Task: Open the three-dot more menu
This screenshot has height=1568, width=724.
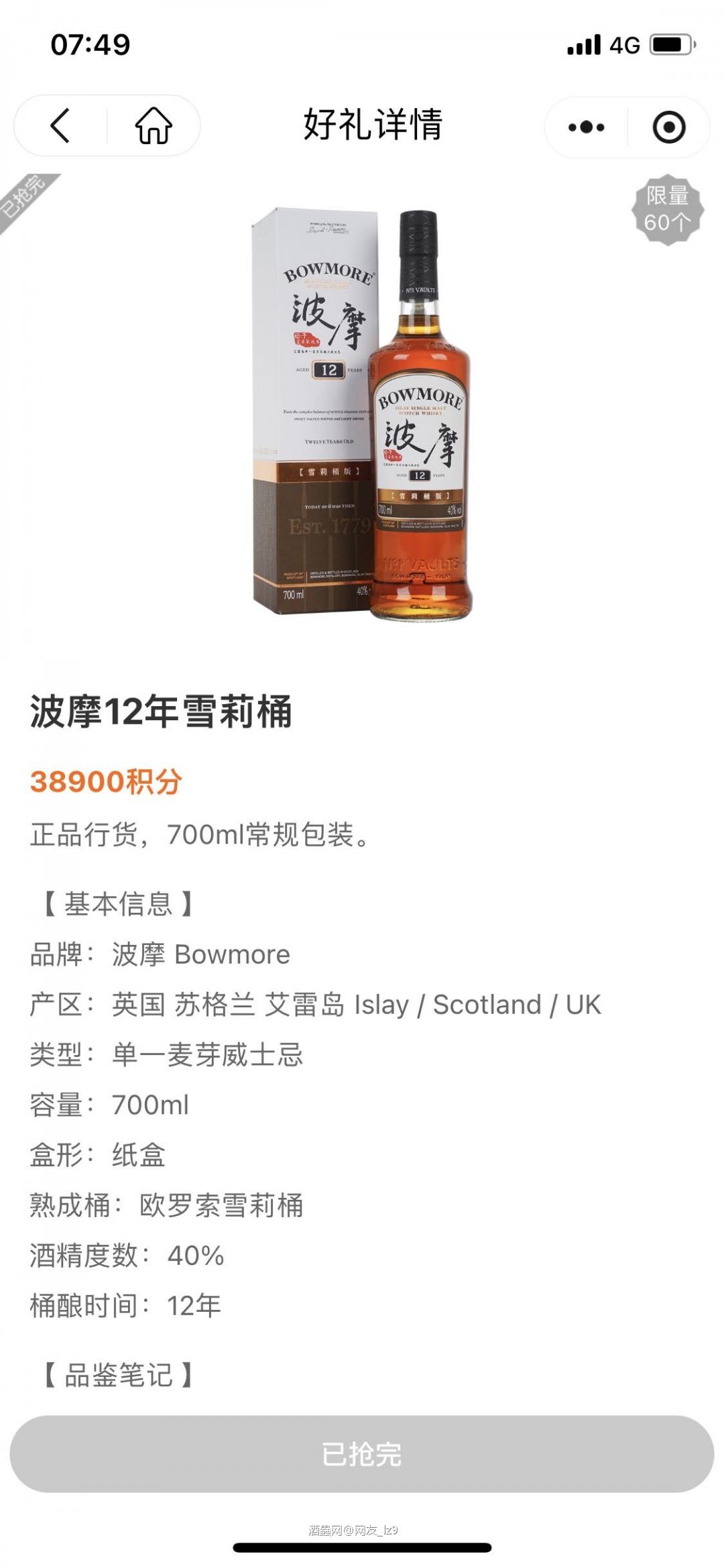Action: click(586, 127)
